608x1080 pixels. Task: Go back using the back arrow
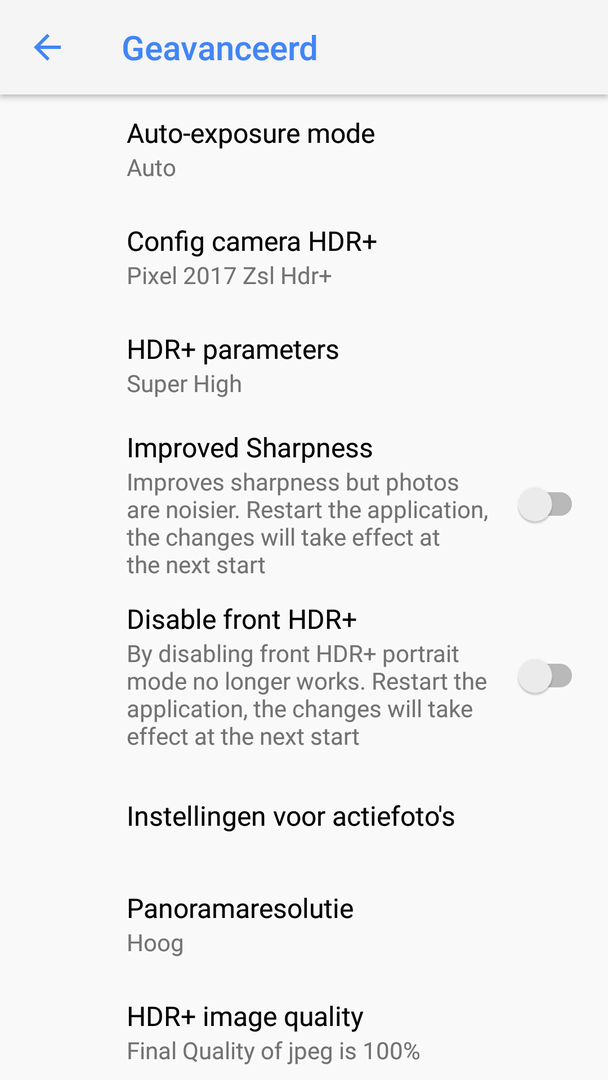[48, 48]
